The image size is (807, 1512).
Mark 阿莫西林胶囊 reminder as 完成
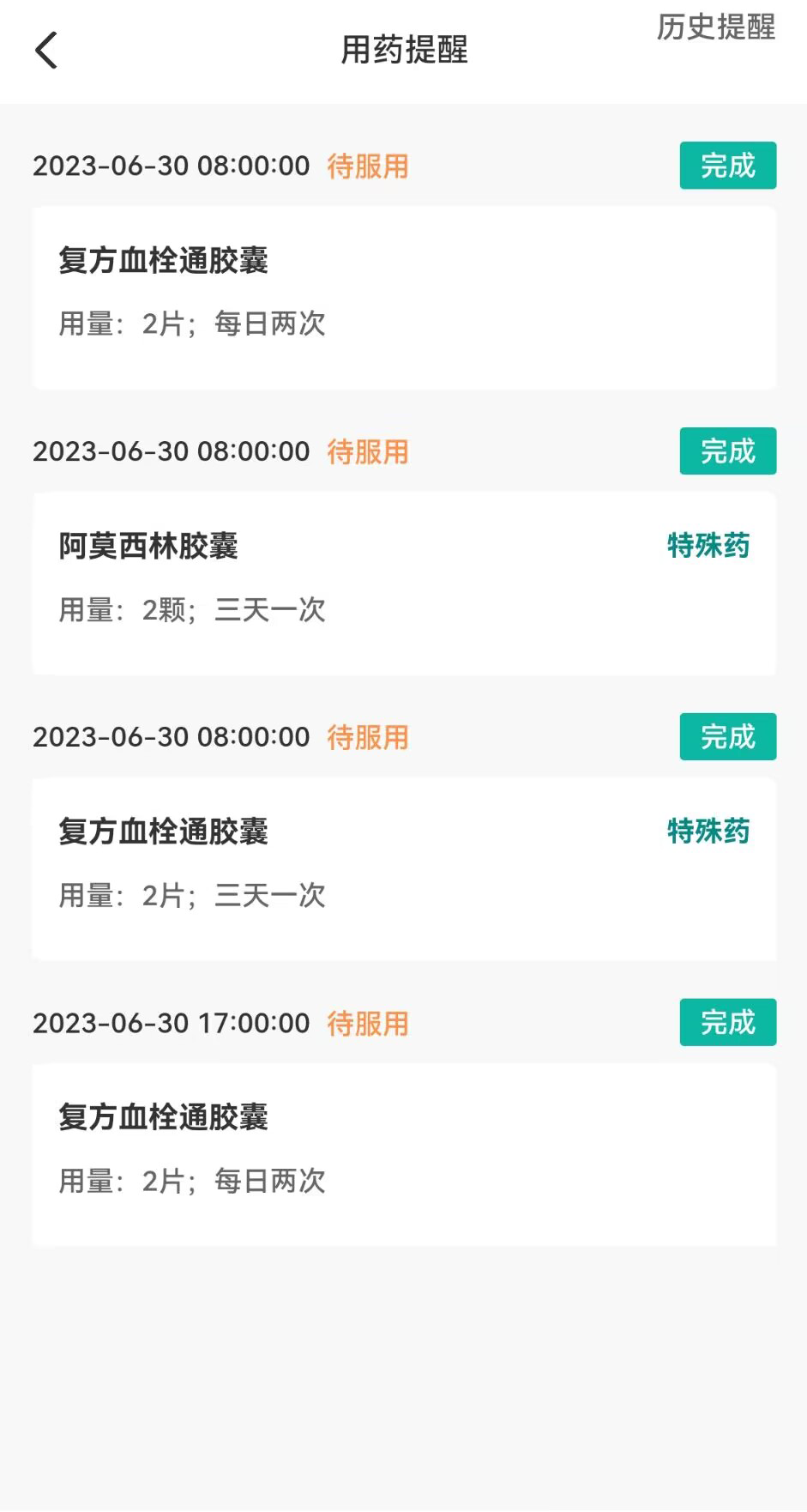[x=727, y=451]
